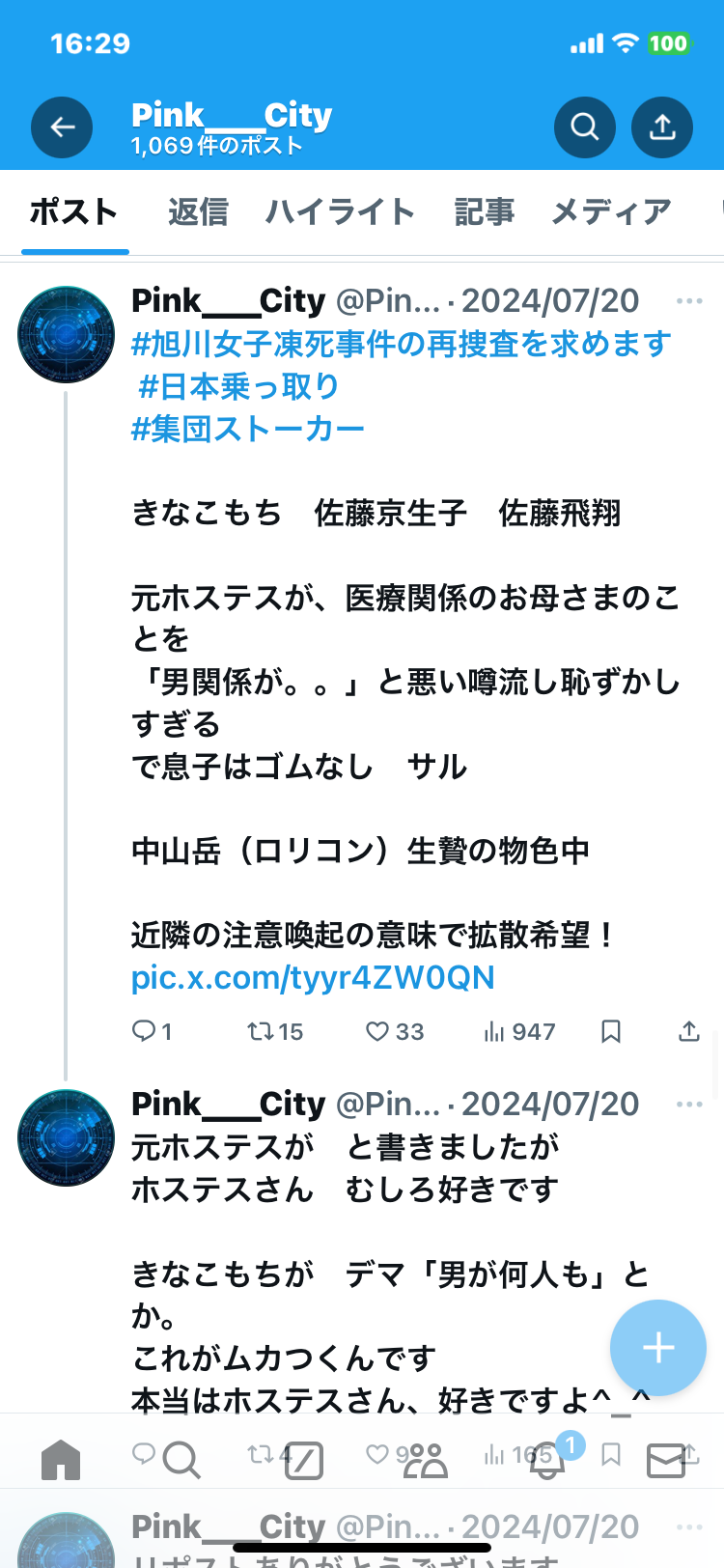Compose a new post with plus button
Screen dimensions: 724x1568
pos(658,1348)
